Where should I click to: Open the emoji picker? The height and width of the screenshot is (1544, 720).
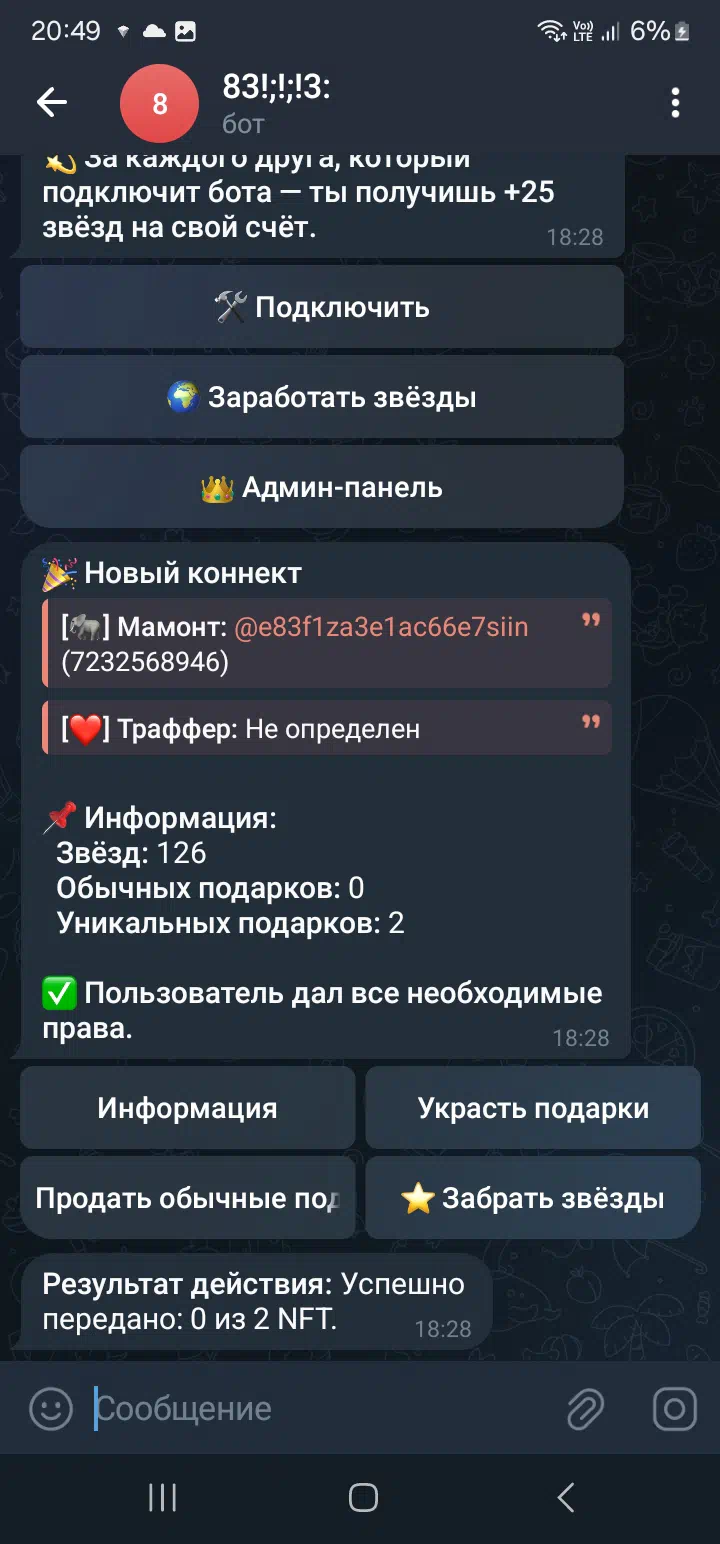coord(51,1408)
